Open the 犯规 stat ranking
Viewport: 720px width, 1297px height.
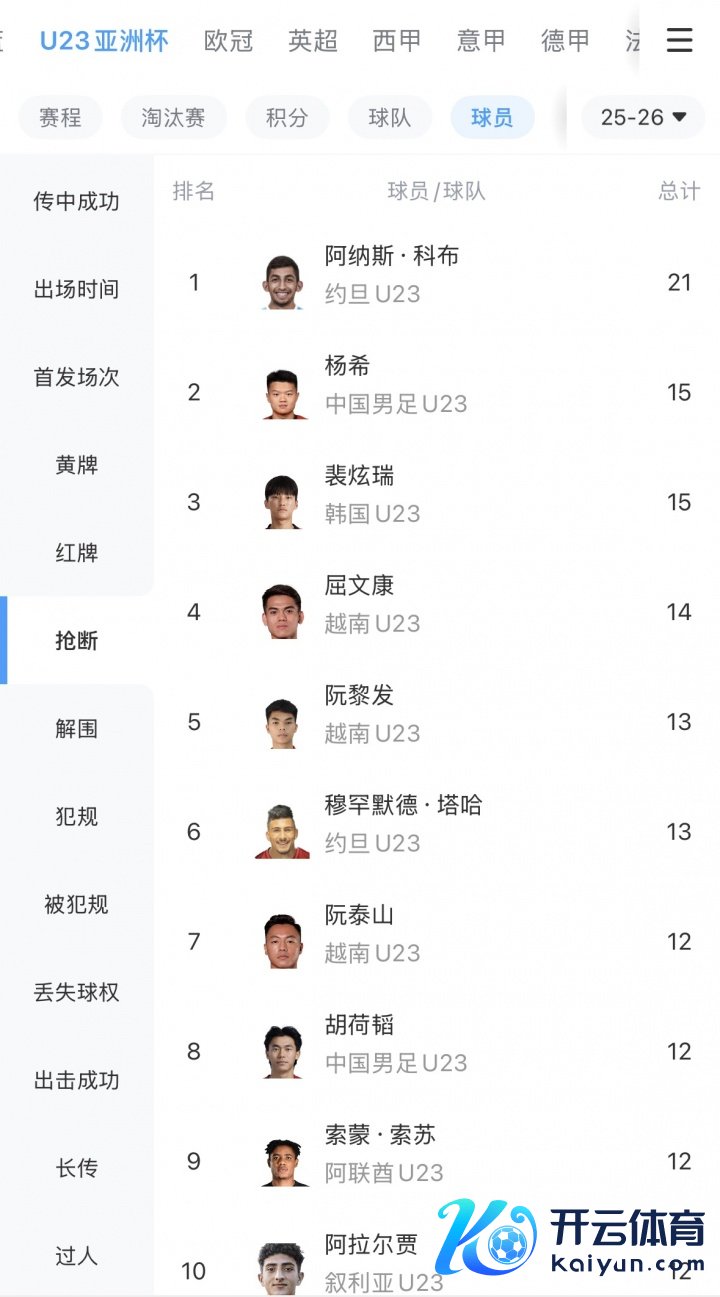76,817
